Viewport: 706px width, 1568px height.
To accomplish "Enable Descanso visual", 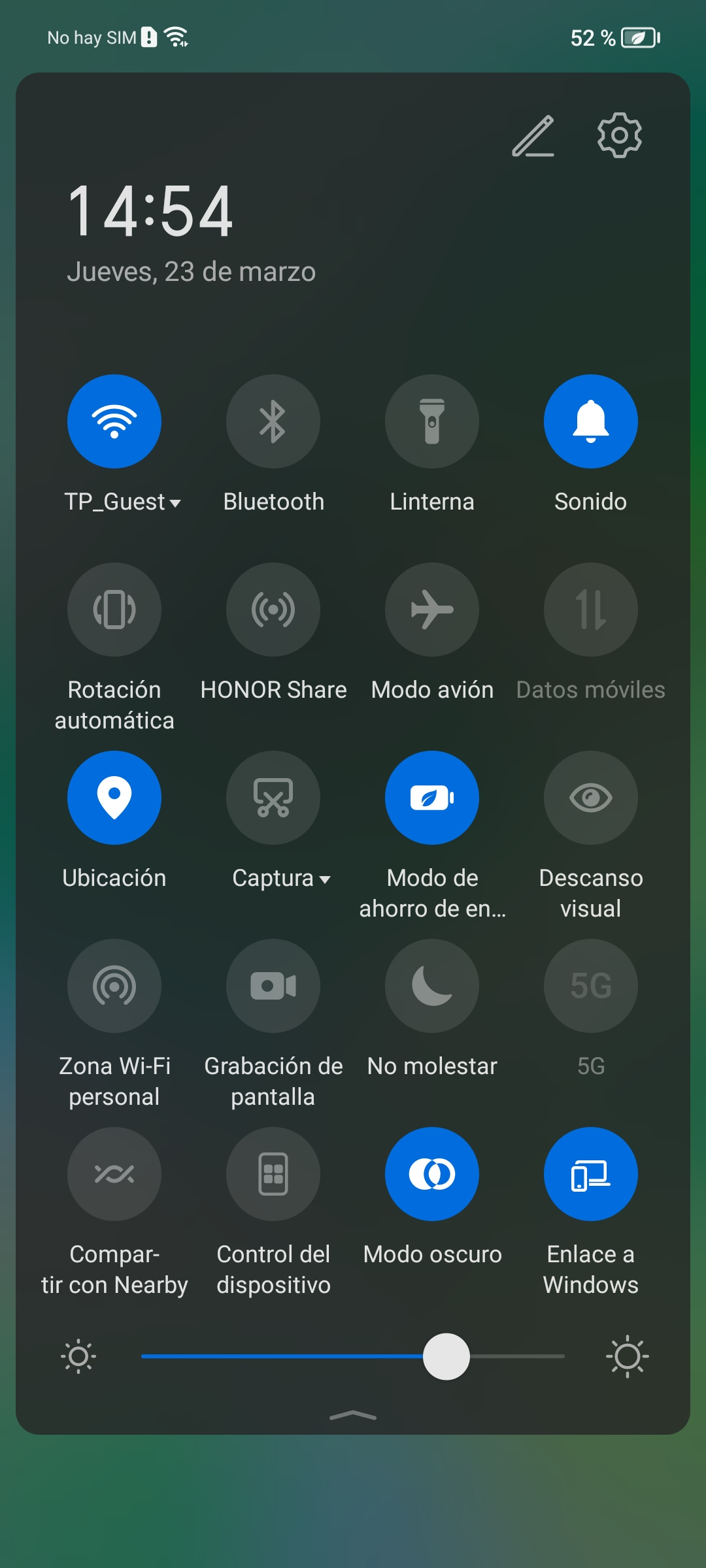I will coord(591,798).
